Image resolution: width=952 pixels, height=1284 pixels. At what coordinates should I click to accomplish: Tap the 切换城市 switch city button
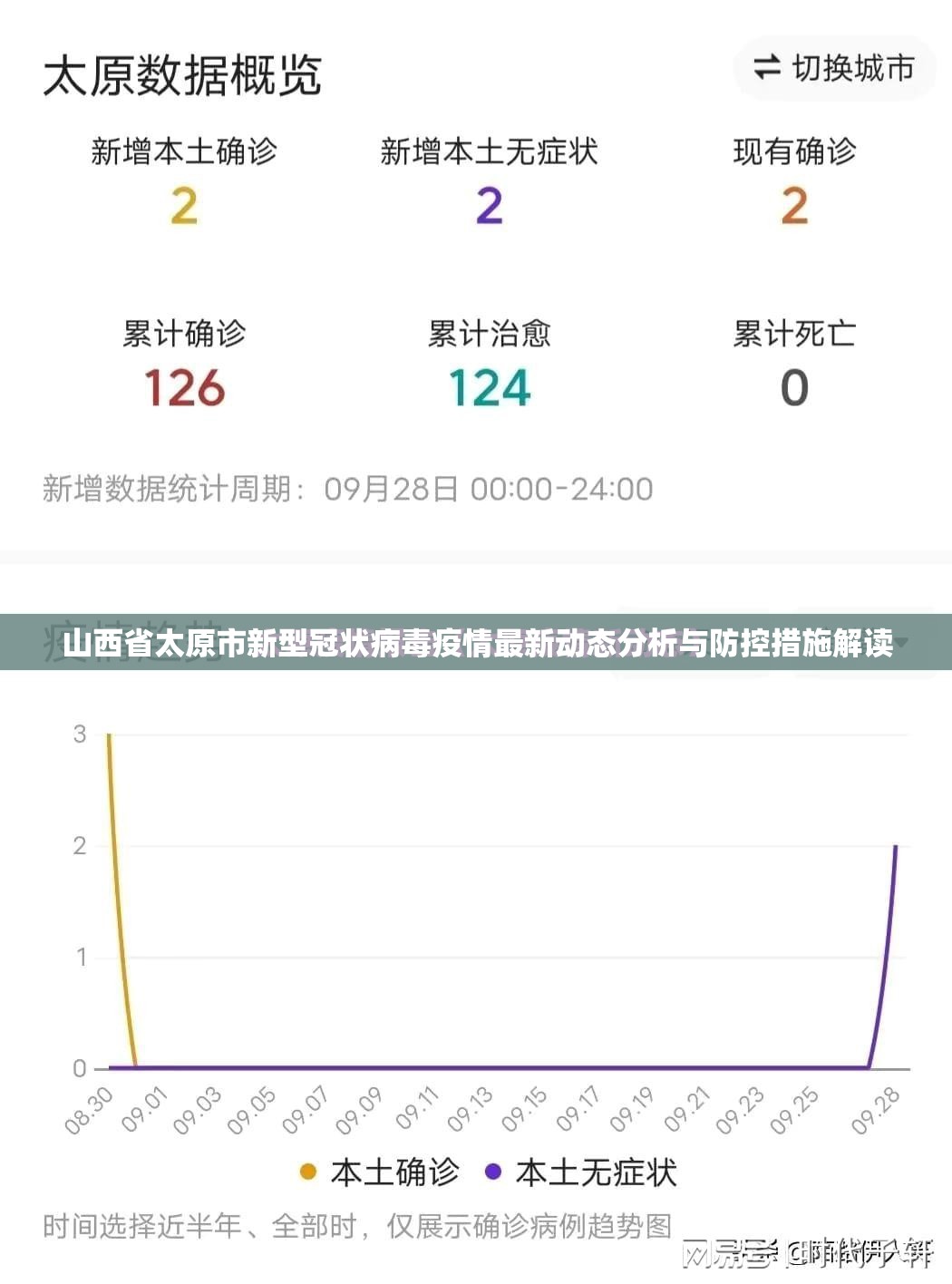click(834, 68)
